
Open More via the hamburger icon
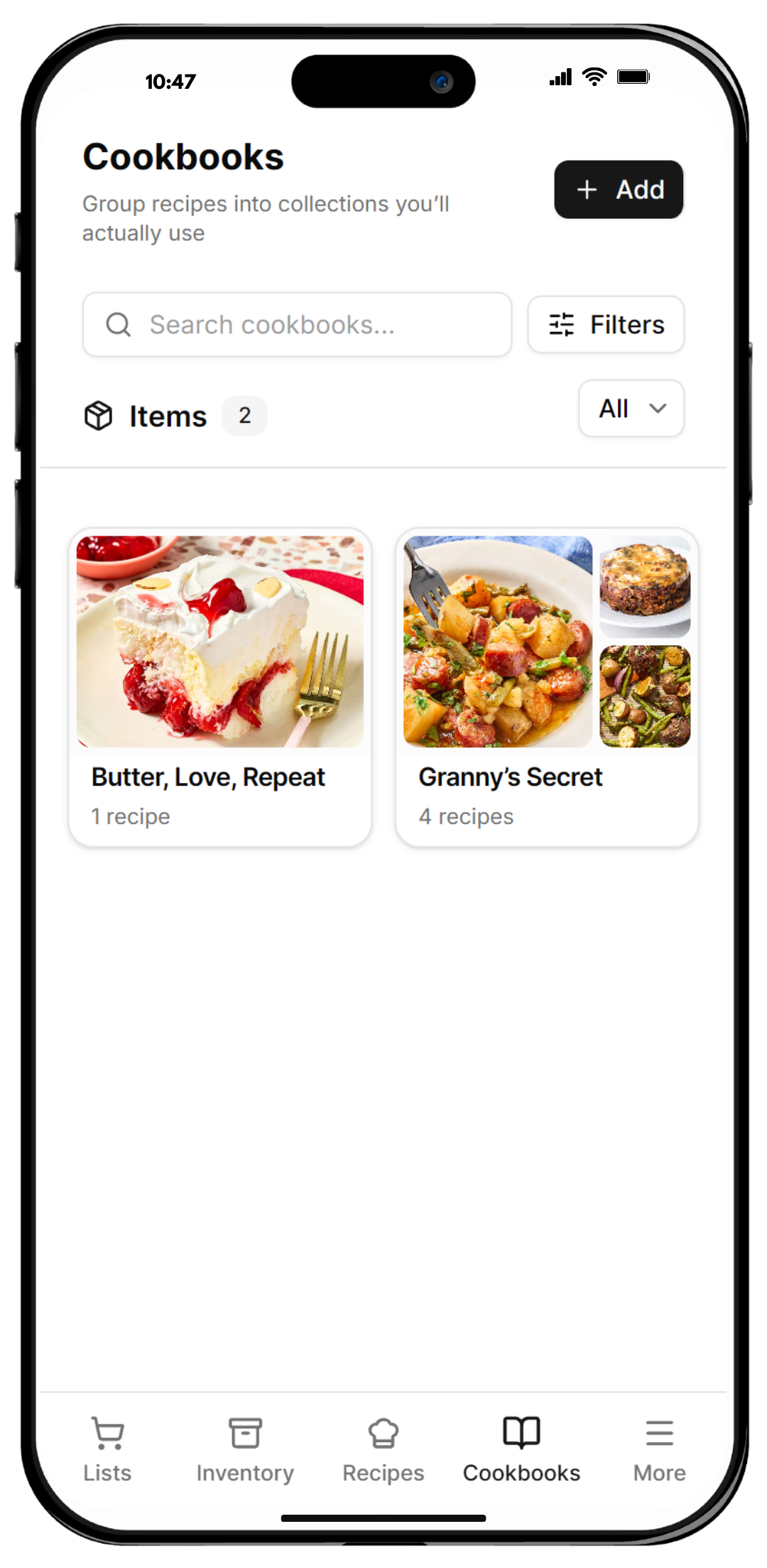pos(658,1431)
